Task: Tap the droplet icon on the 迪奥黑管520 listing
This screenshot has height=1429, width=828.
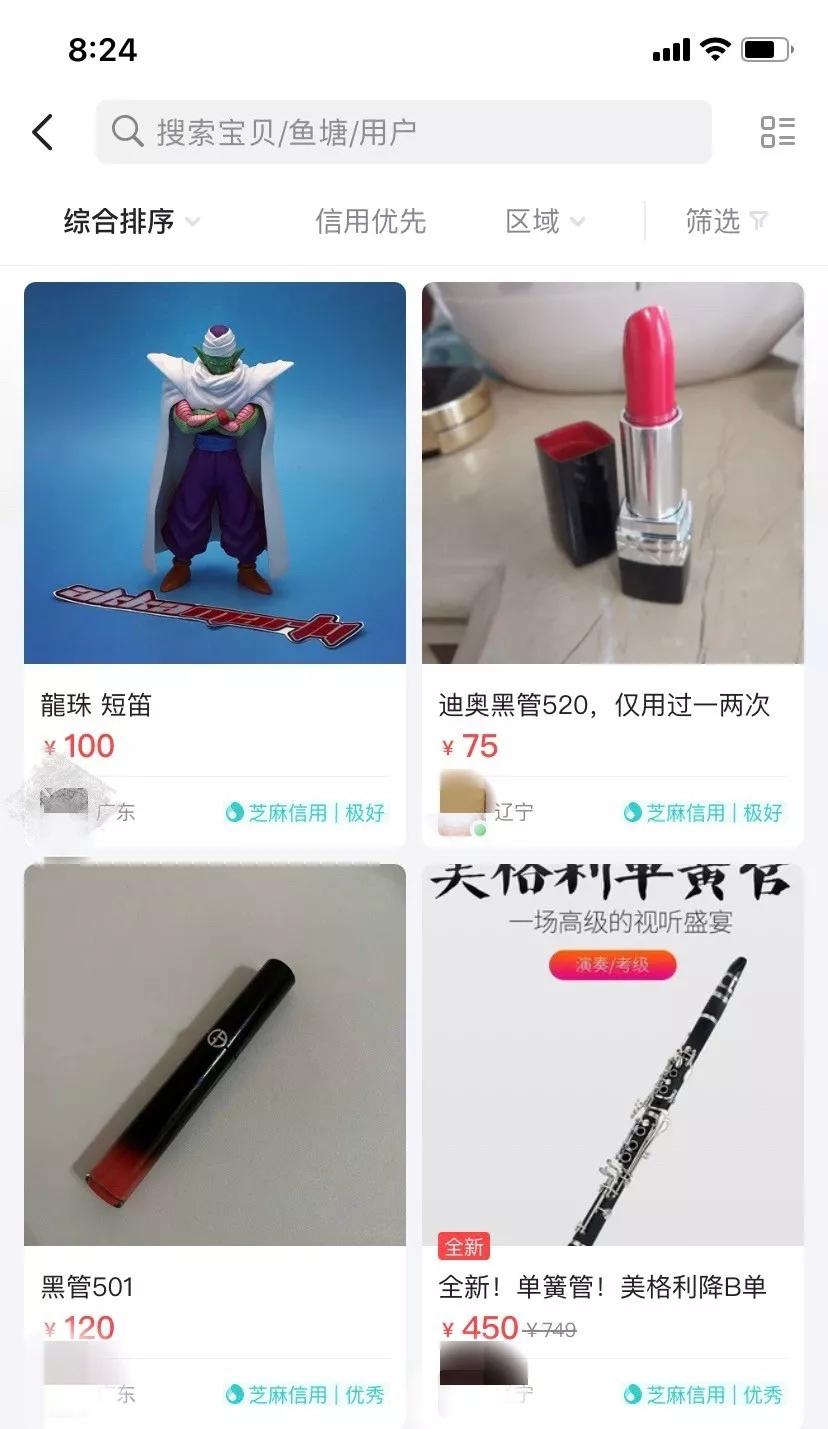Action: pos(630,813)
